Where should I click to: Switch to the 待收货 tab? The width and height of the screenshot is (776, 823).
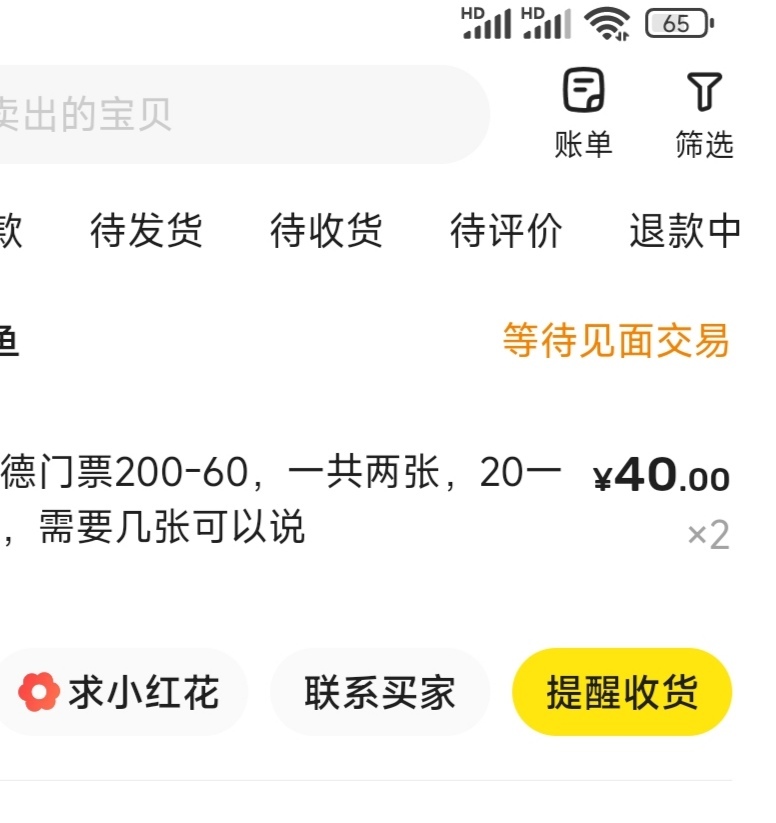coord(326,230)
